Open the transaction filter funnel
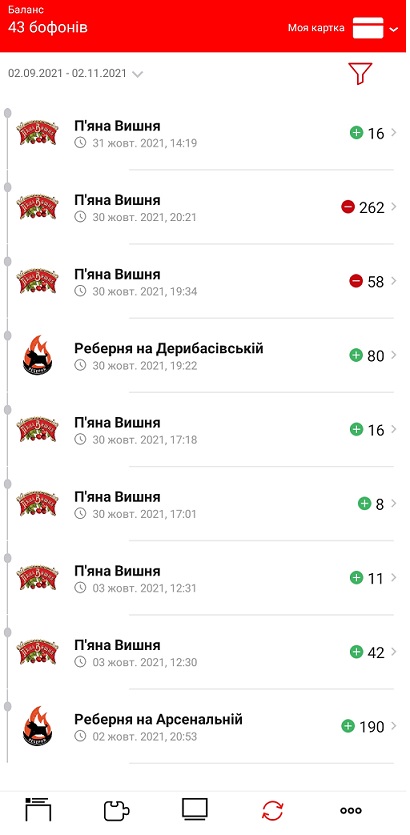This screenshot has height=835, width=410. [360, 73]
